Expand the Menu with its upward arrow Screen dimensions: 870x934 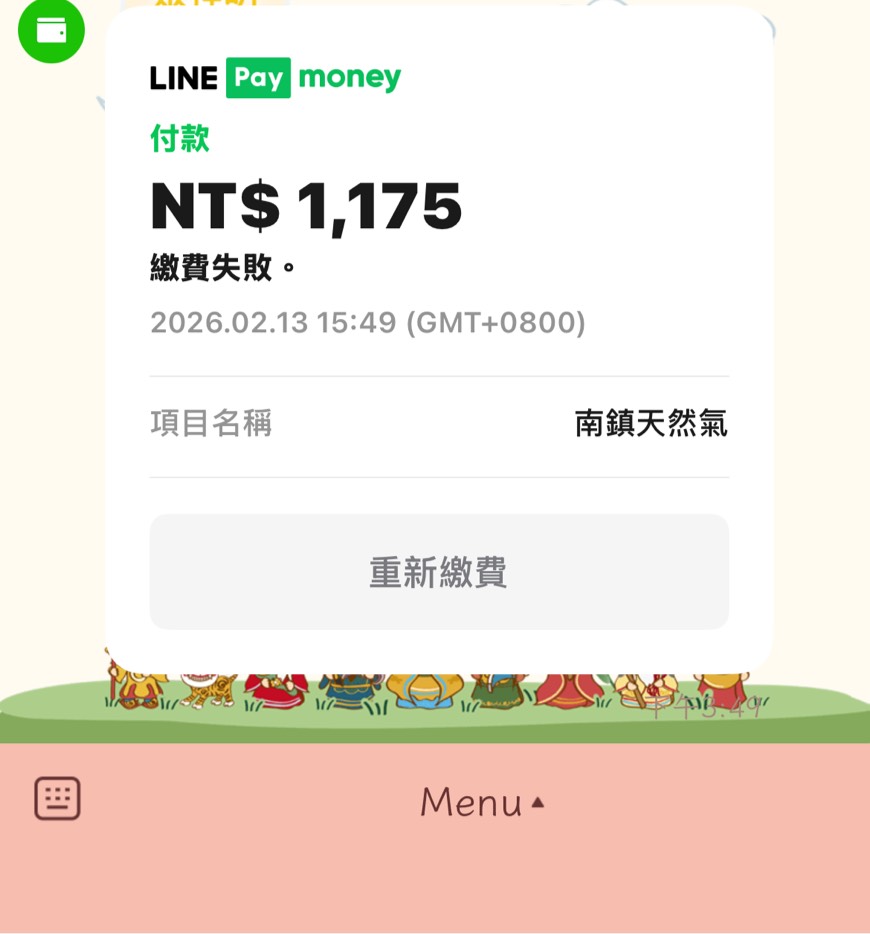(x=540, y=800)
